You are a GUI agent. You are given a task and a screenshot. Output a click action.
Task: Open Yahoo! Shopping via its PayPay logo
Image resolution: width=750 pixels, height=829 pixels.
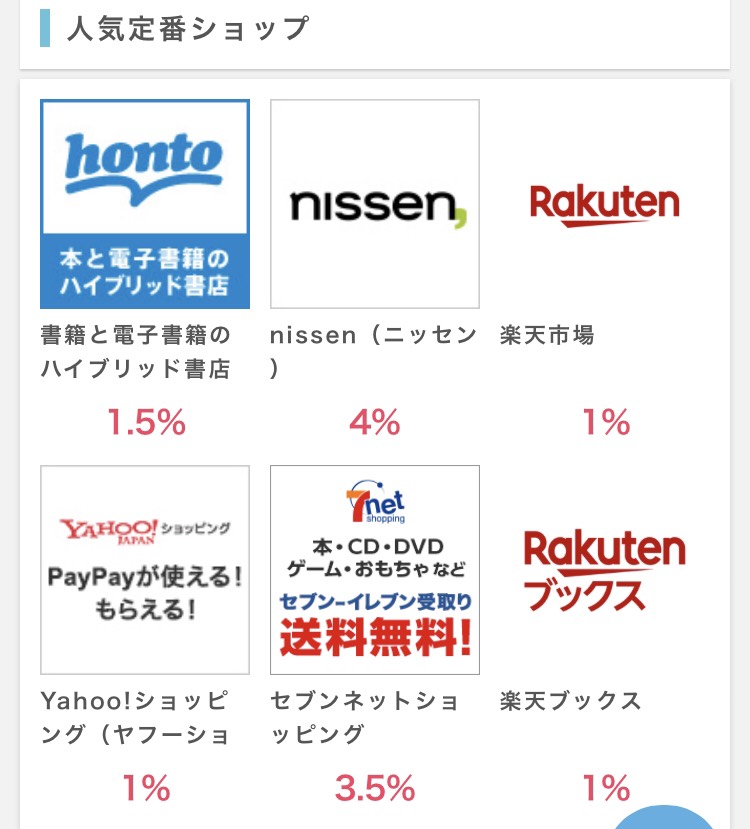point(144,569)
